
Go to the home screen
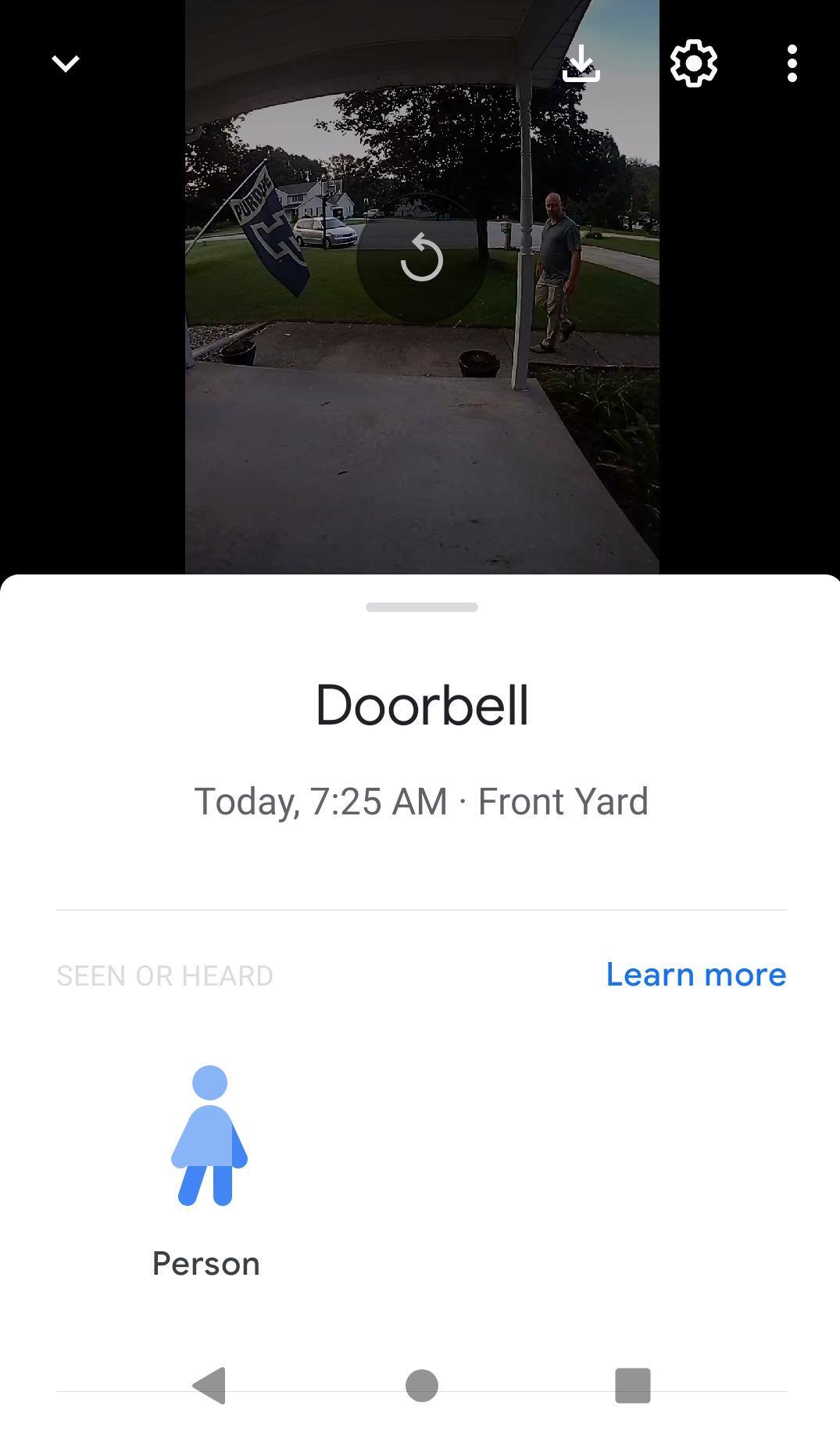(422, 1386)
